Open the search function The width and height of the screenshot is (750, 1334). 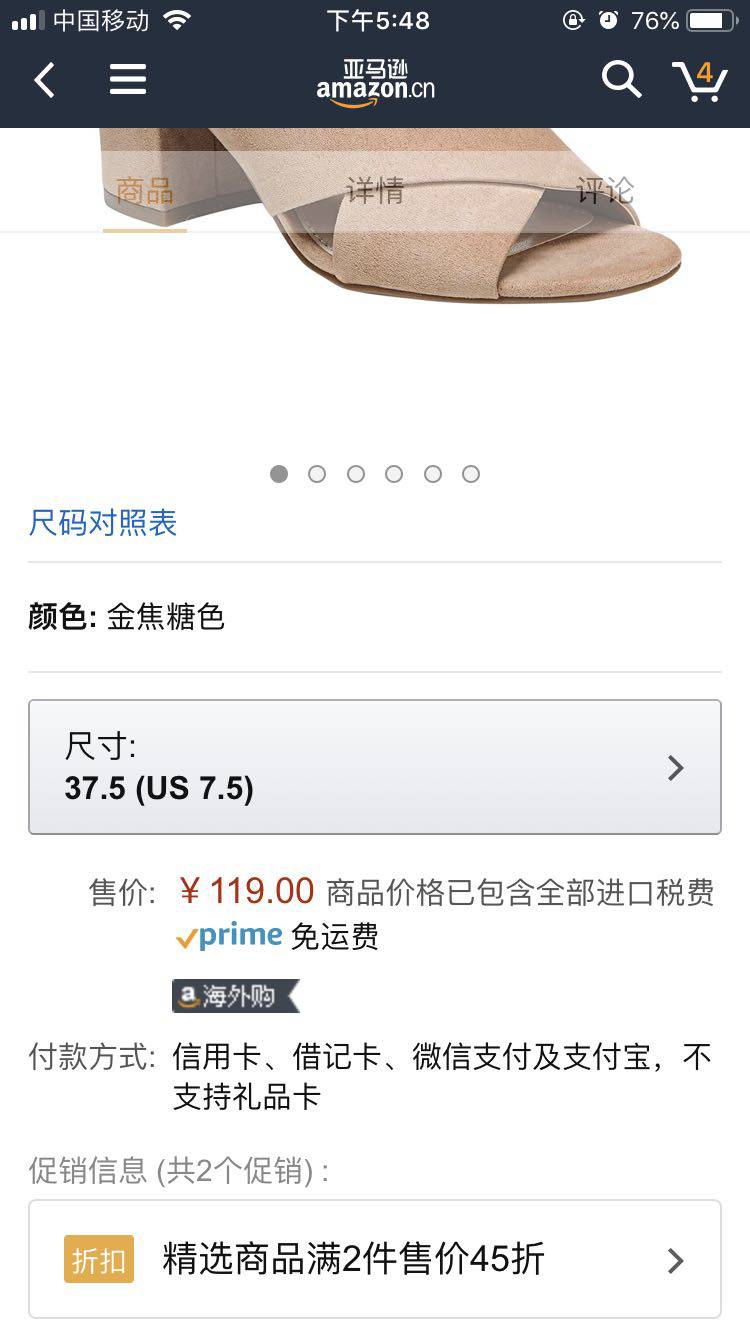[x=620, y=79]
